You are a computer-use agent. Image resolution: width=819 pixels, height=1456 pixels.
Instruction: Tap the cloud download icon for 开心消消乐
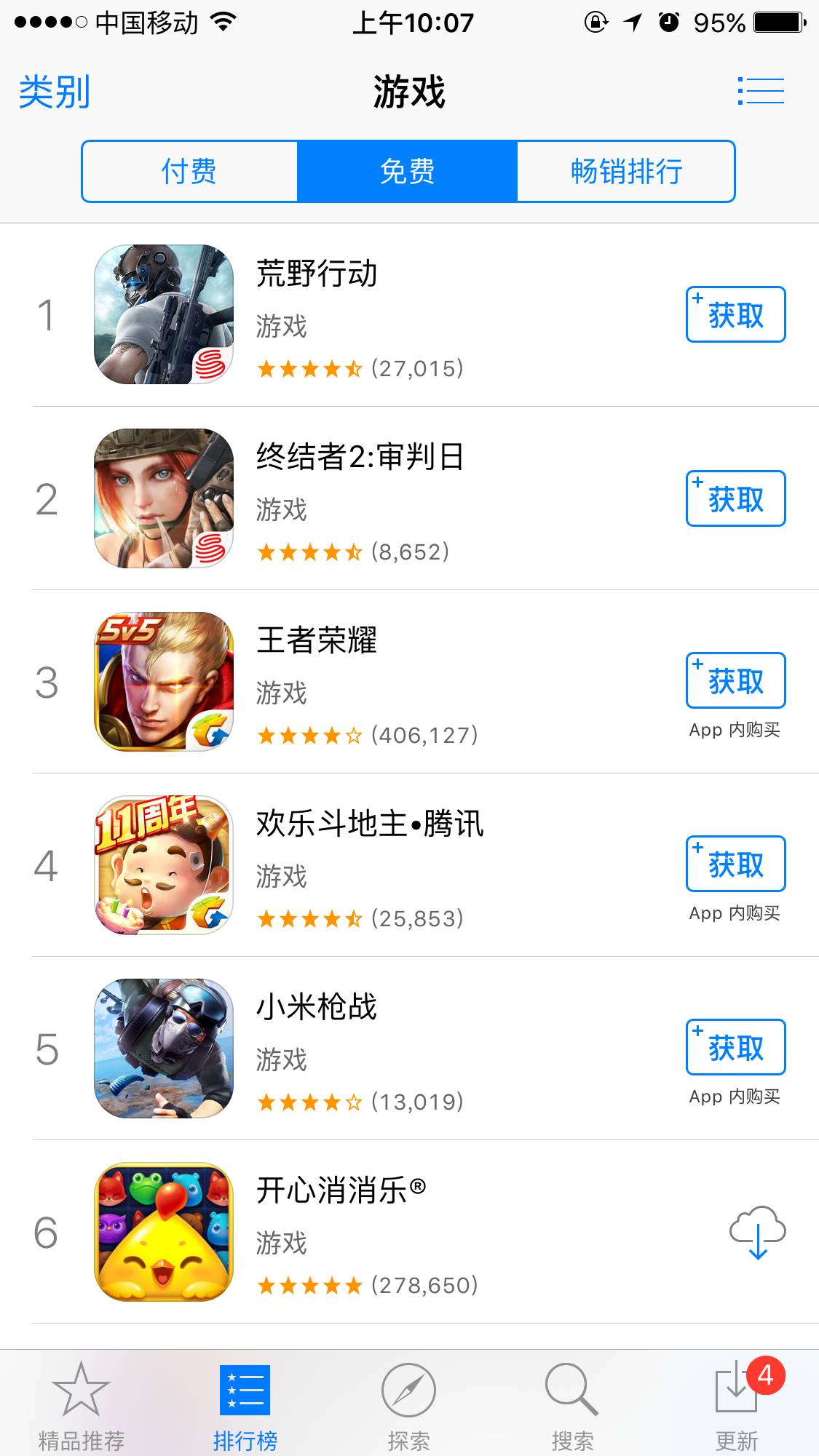pyautogui.click(x=756, y=1232)
